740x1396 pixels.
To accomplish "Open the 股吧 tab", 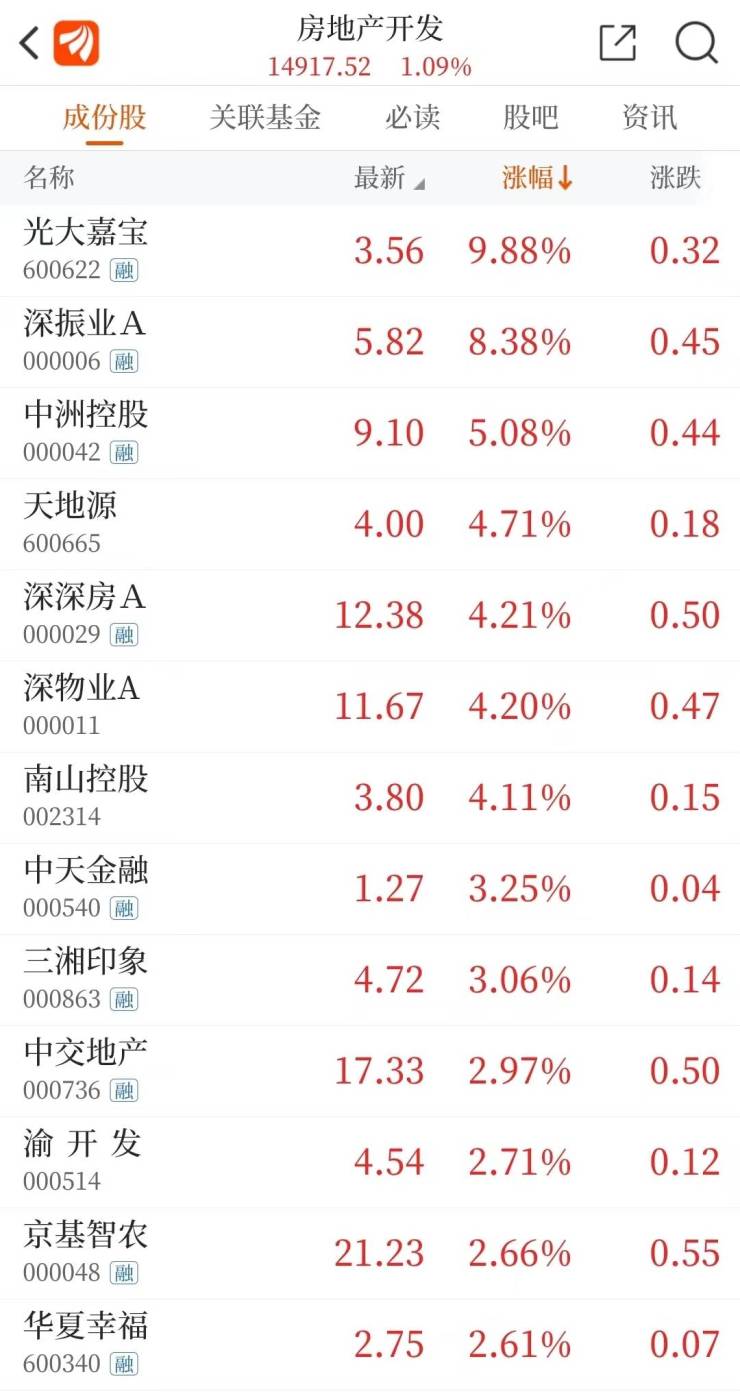I will click(530, 118).
